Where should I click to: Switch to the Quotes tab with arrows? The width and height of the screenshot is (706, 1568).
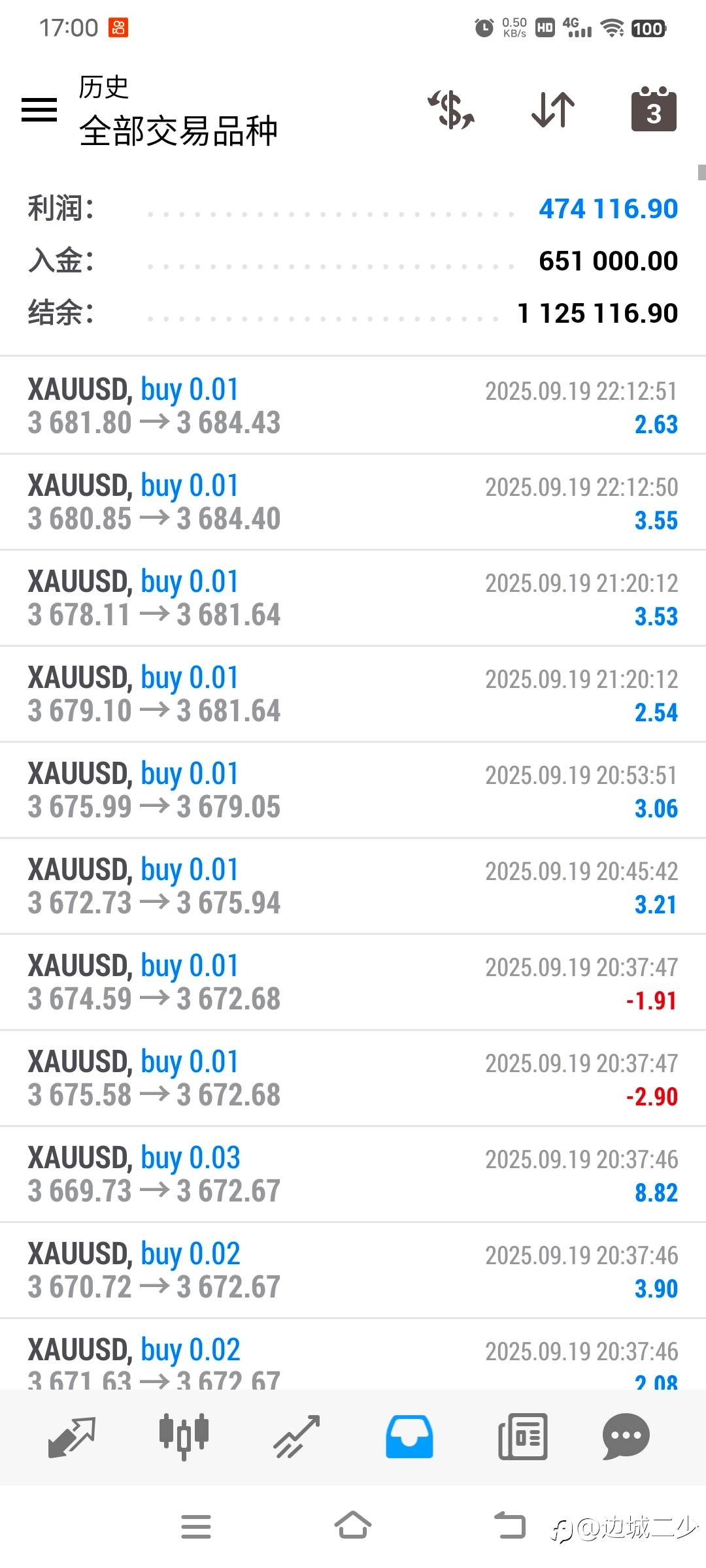[x=72, y=1437]
